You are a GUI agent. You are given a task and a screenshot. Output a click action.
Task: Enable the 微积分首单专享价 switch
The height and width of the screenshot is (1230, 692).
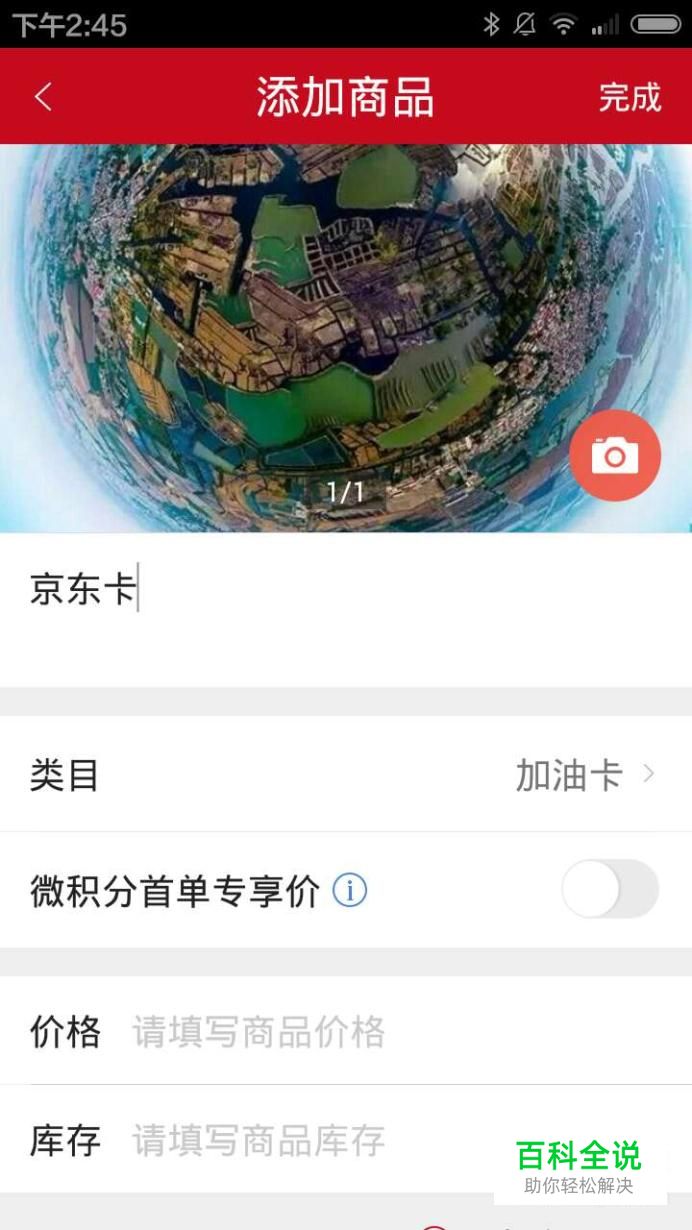pos(610,889)
